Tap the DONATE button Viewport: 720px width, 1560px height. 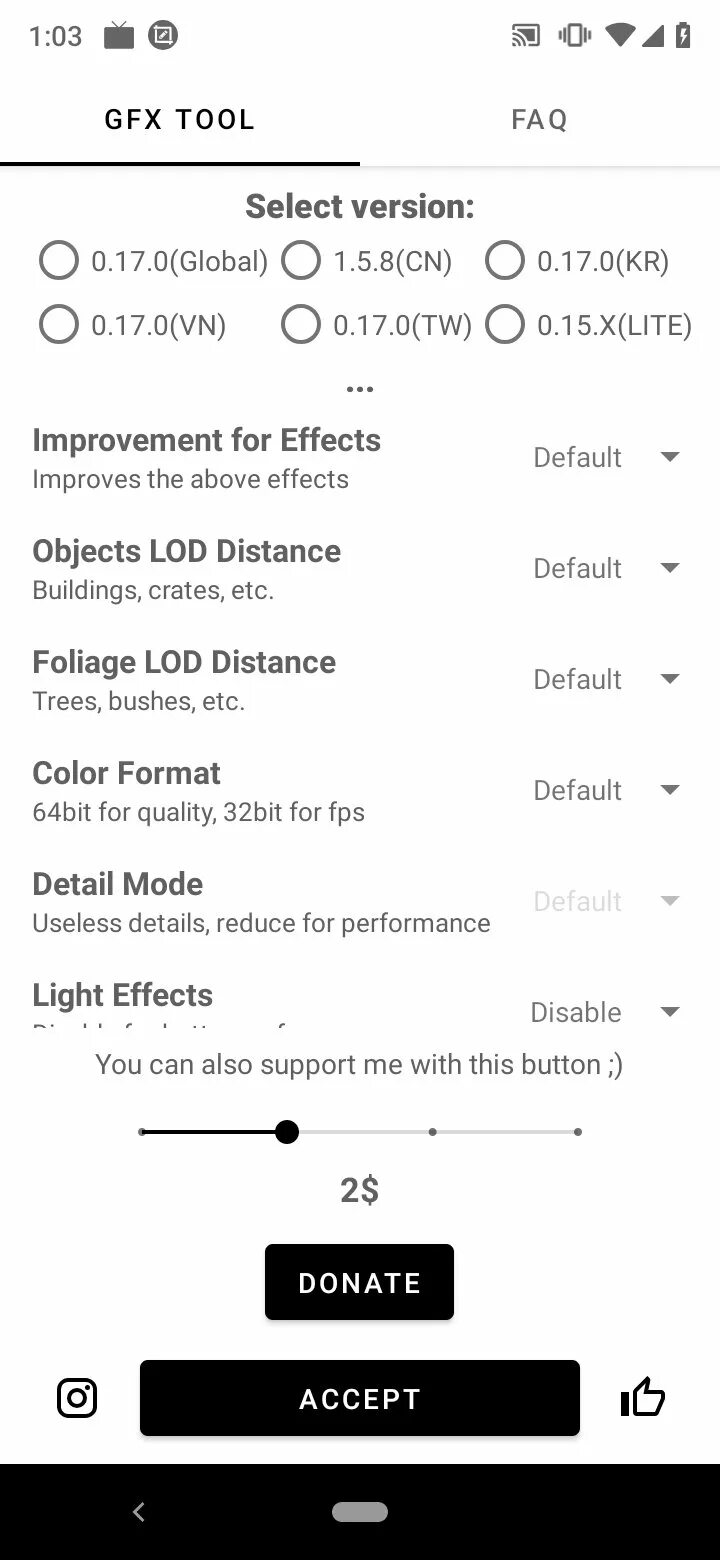[359, 1282]
